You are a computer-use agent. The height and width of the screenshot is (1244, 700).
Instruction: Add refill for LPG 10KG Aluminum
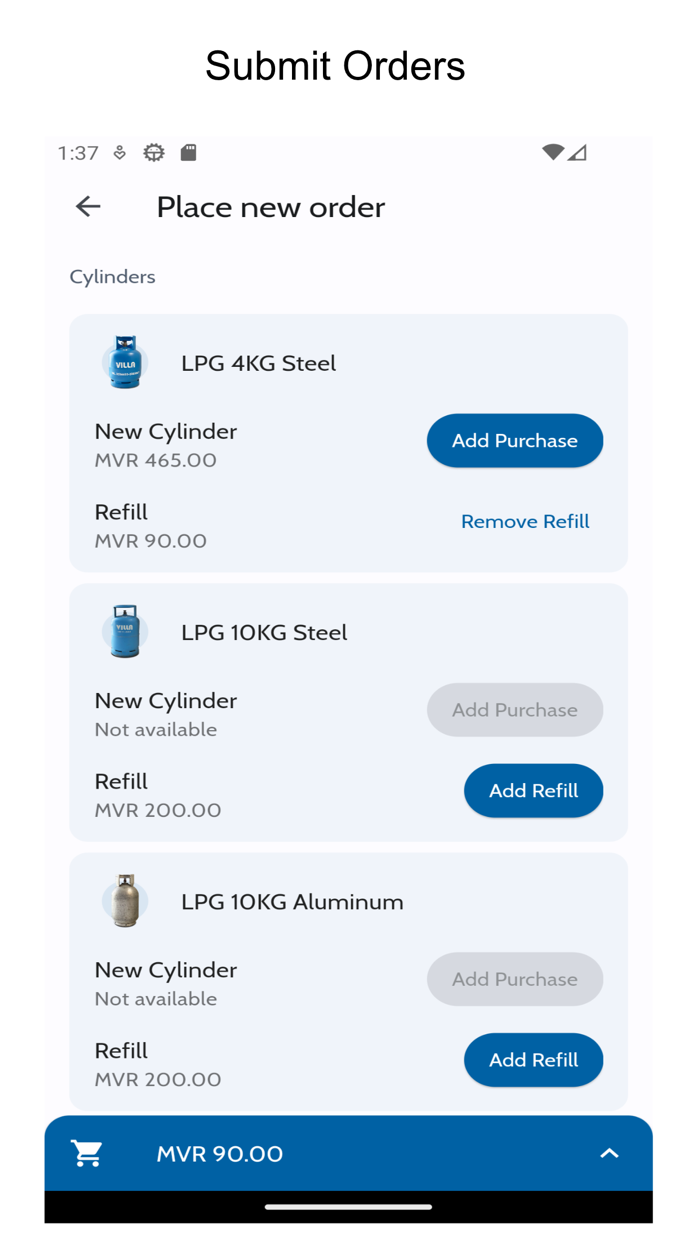pos(533,1060)
